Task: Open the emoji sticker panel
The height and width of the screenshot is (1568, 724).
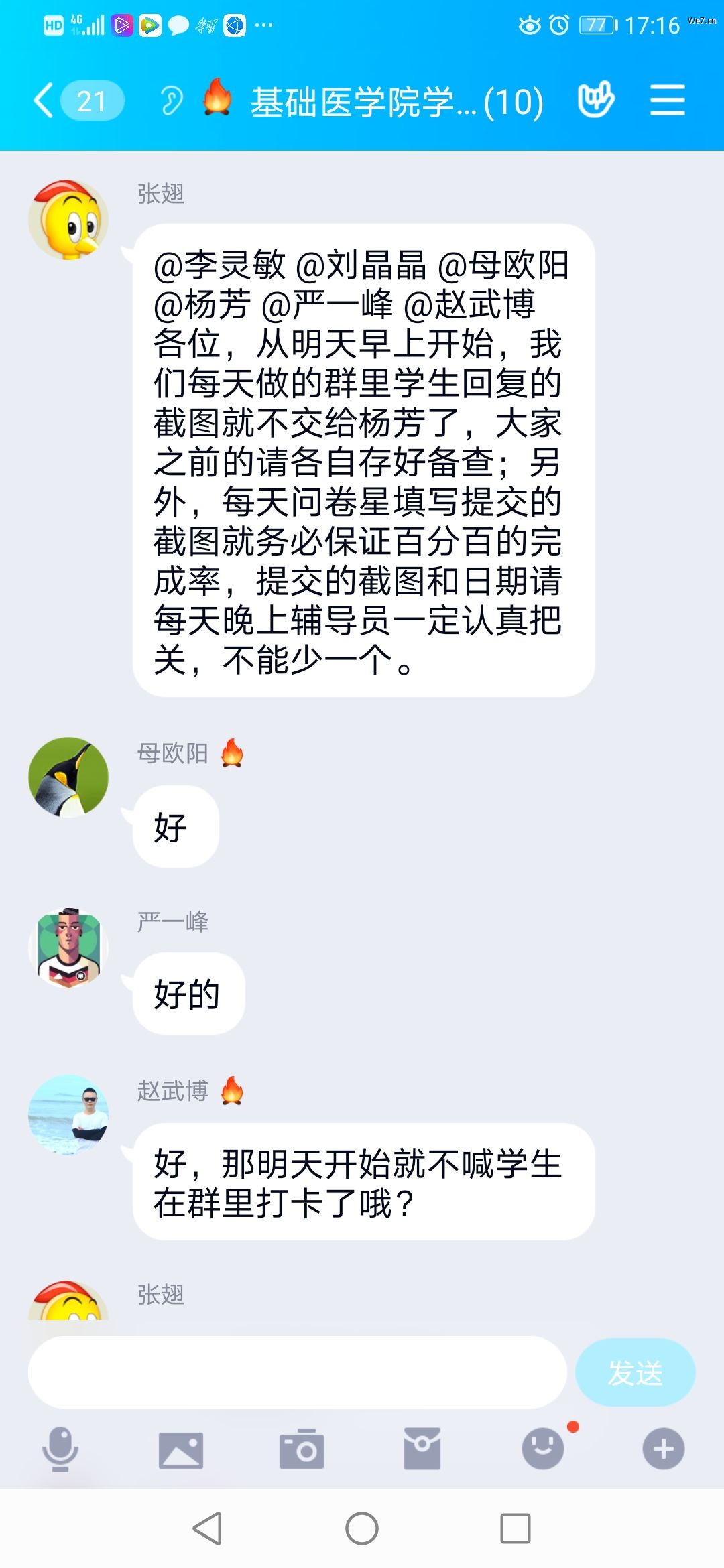Action: point(543,1449)
